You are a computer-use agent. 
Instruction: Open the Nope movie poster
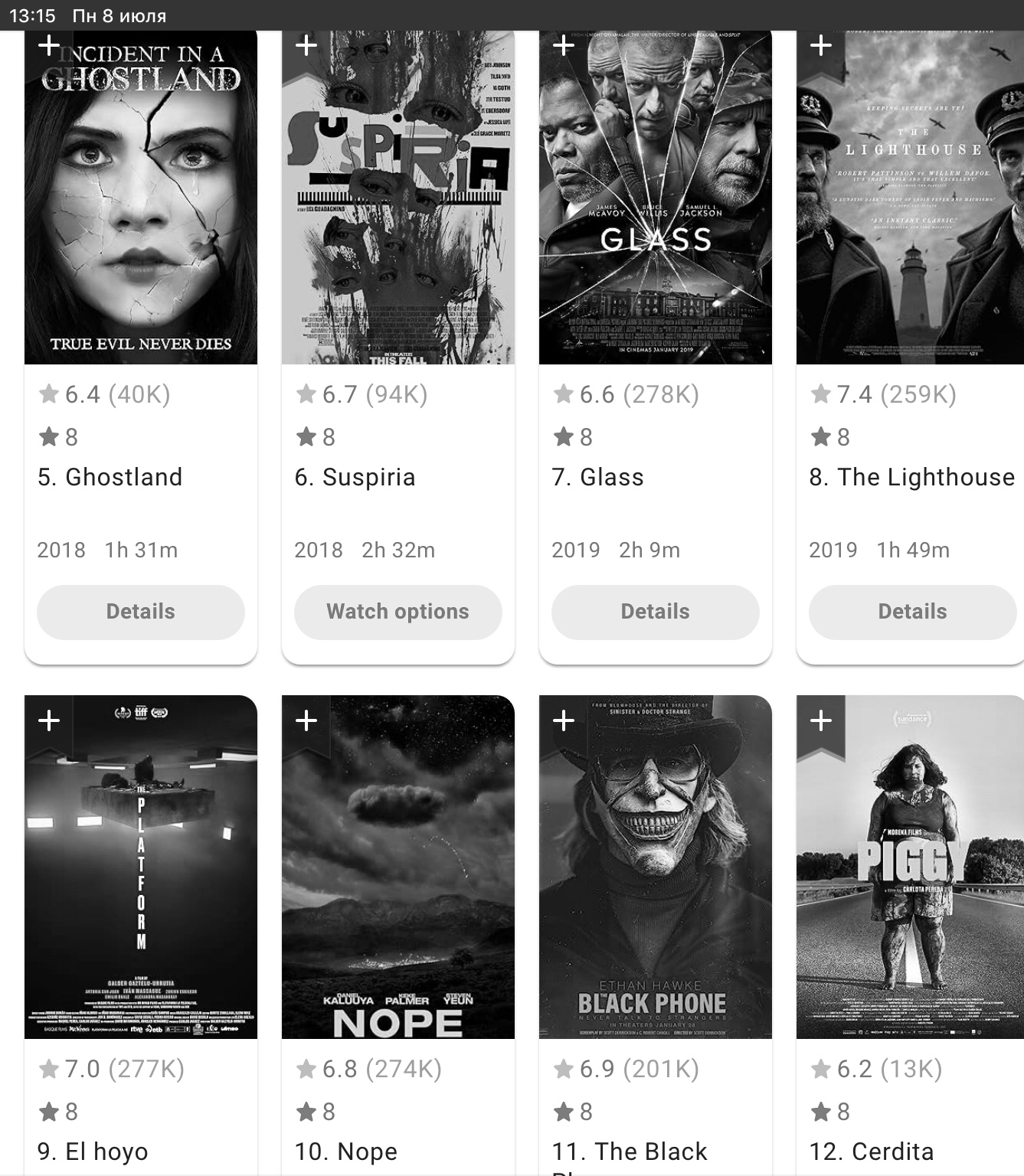pyautogui.click(x=398, y=873)
